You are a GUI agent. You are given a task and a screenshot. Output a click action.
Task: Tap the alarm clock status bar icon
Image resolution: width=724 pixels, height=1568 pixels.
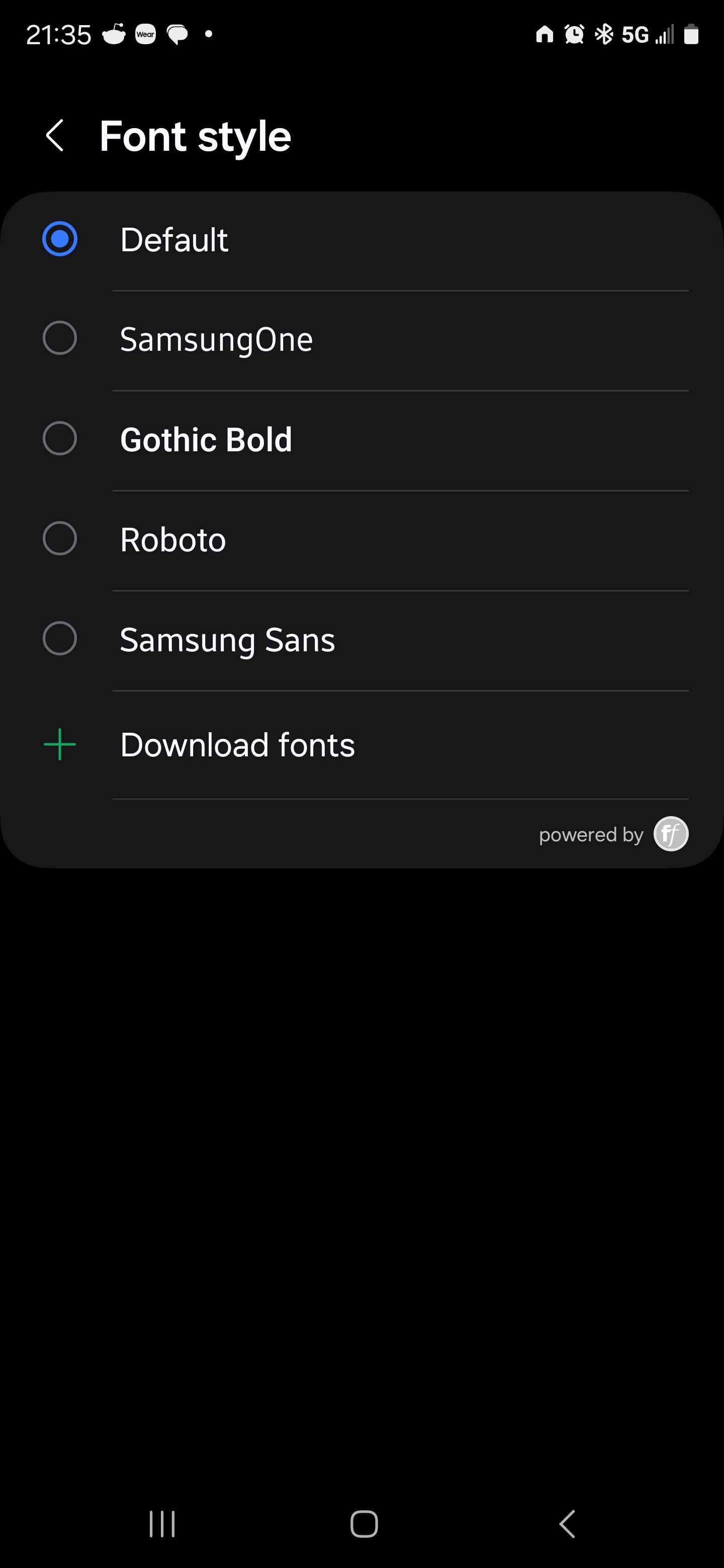[x=572, y=35]
